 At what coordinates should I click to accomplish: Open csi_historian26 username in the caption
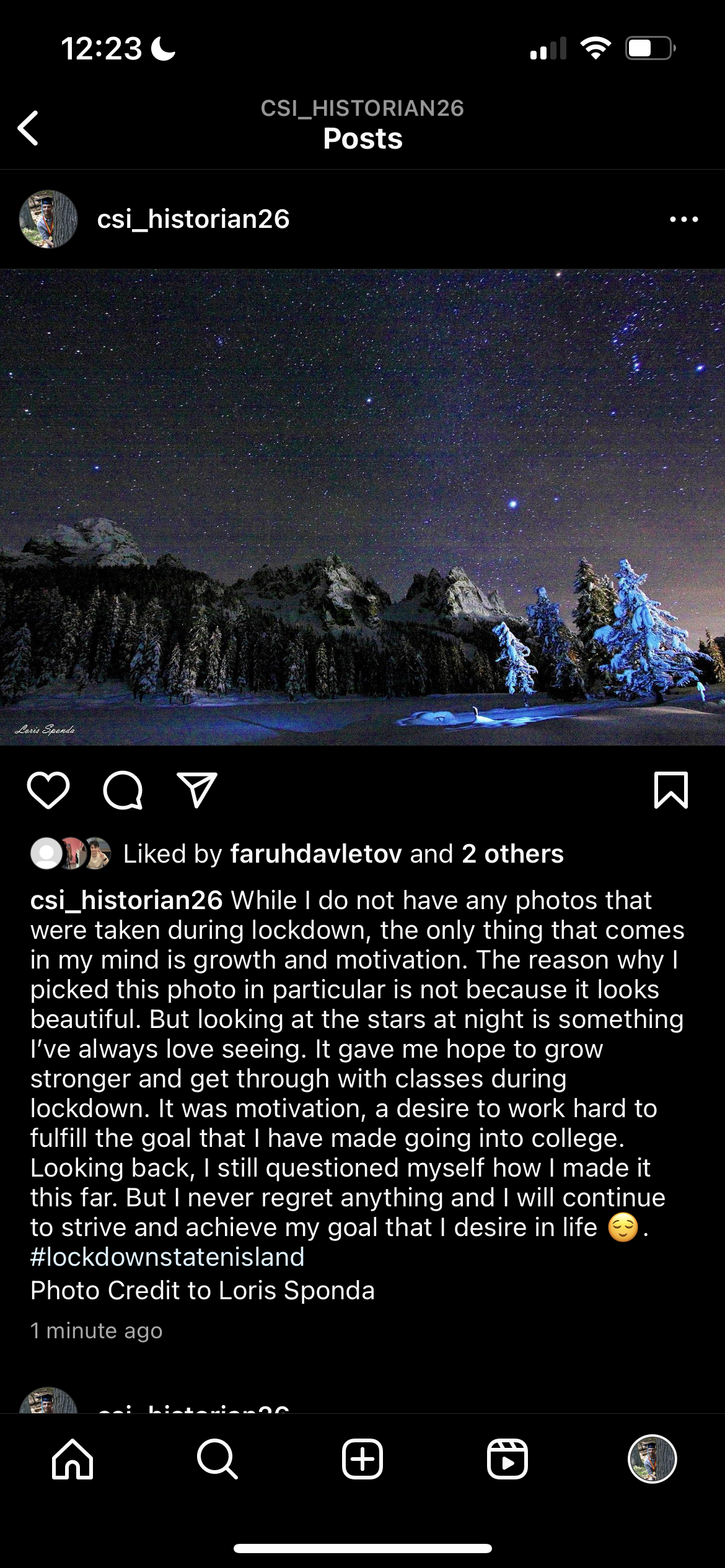pyautogui.click(x=126, y=900)
